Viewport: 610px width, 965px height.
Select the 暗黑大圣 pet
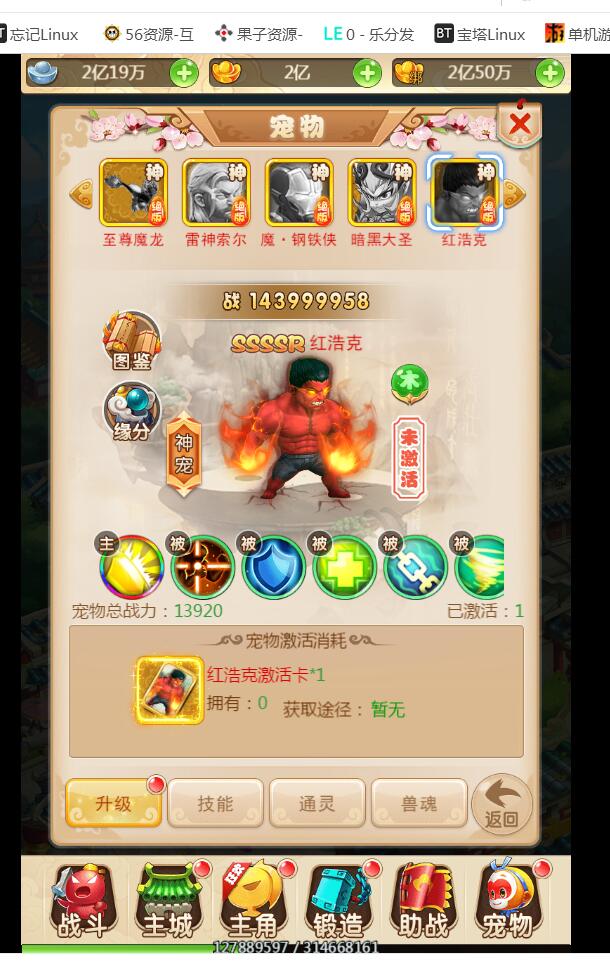coord(382,193)
